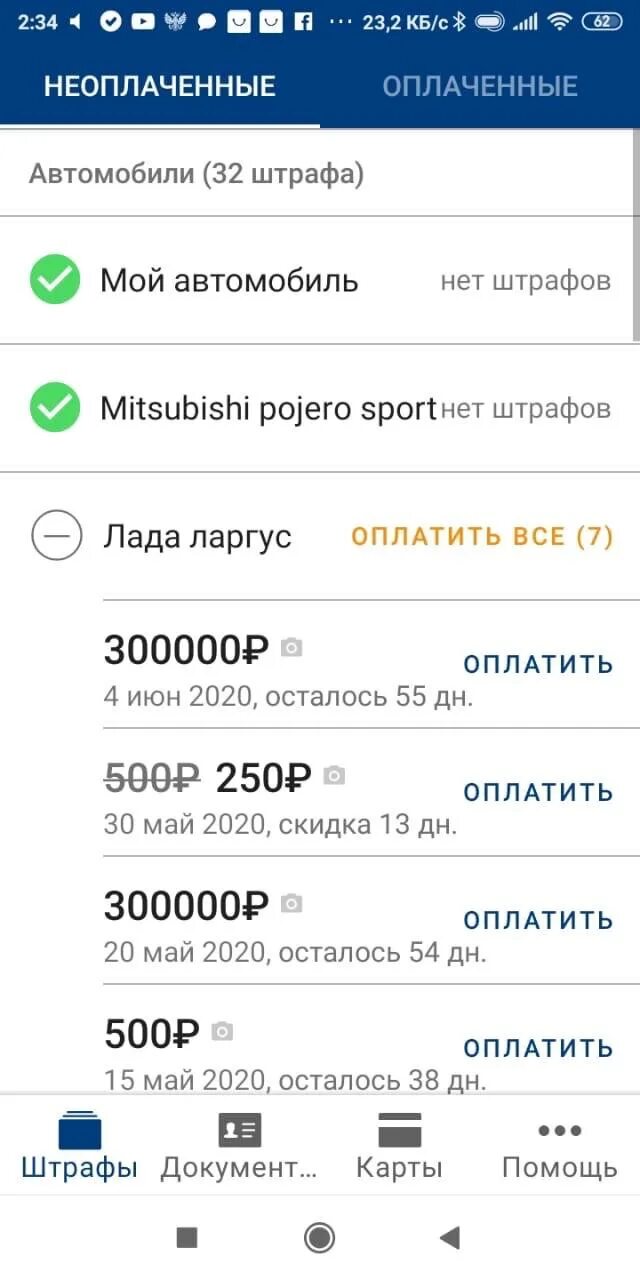Switch to the ОПЛАЧЕННЫЕ tab
Screen dimensions: 640x1280
(x=480, y=86)
